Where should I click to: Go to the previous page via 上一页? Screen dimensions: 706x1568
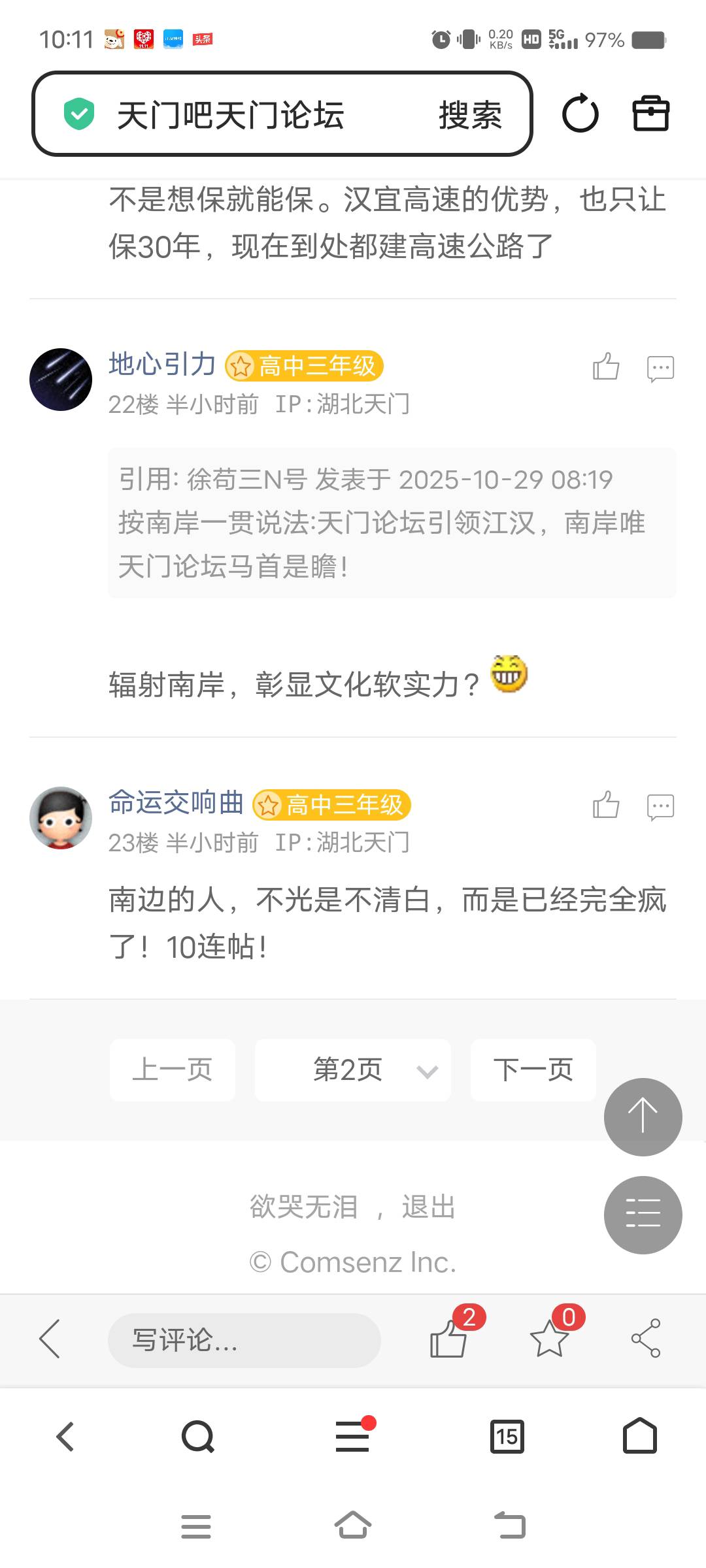[x=172, y=1070]
